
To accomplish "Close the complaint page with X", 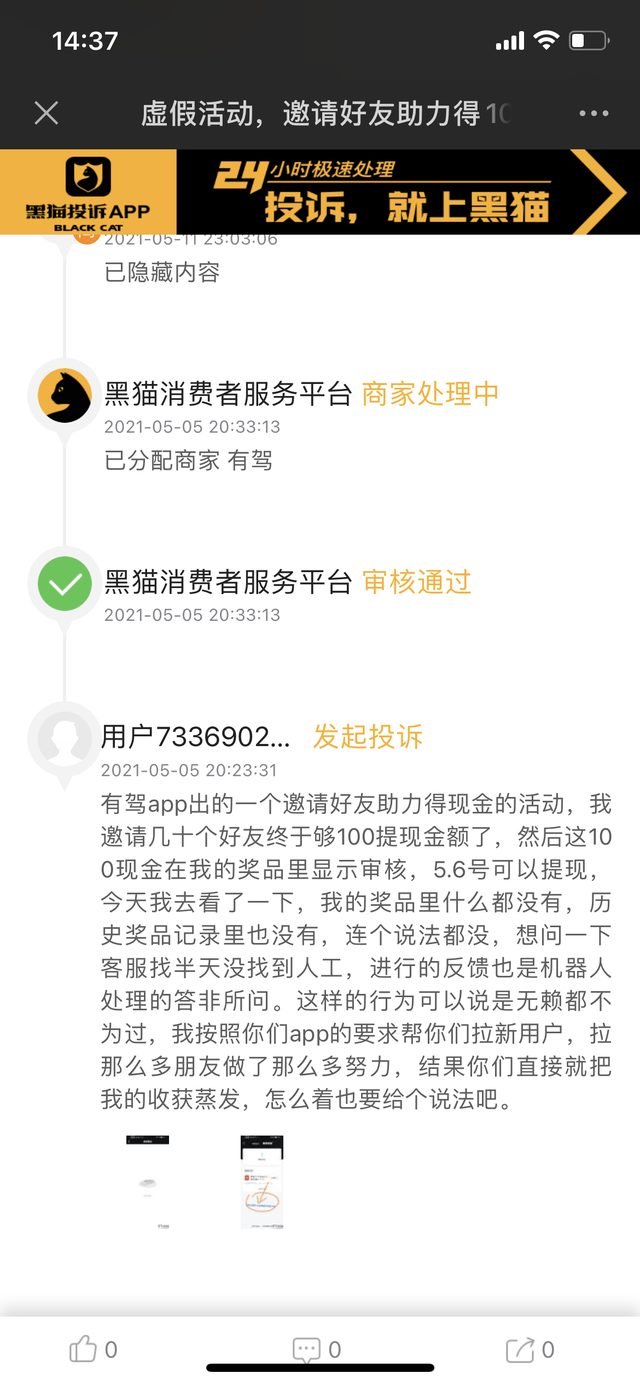I will click(46, 113).
